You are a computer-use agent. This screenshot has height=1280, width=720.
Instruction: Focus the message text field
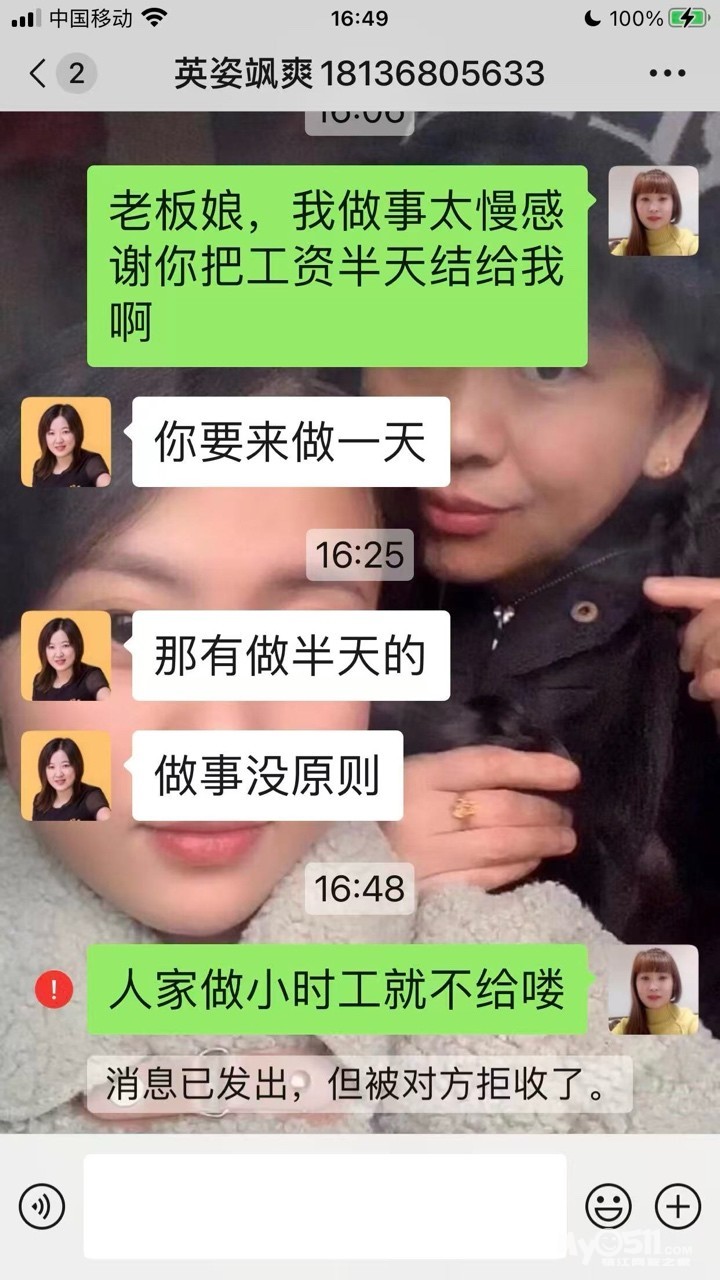[324, 1206]
